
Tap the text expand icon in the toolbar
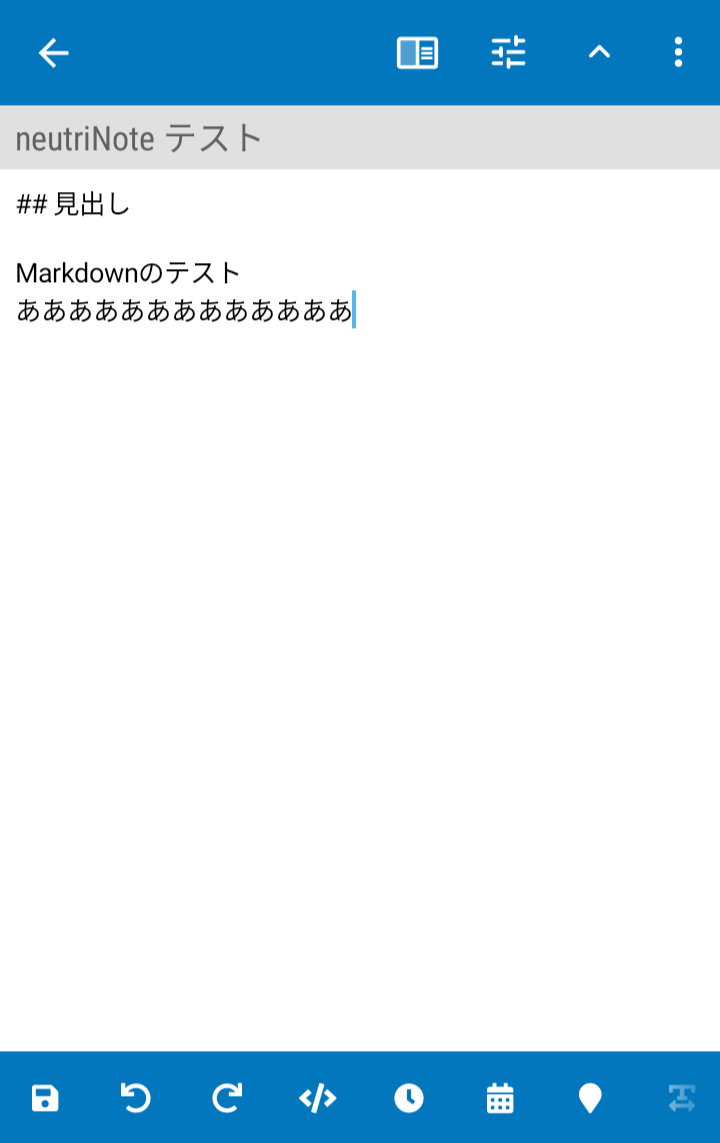681,1098
